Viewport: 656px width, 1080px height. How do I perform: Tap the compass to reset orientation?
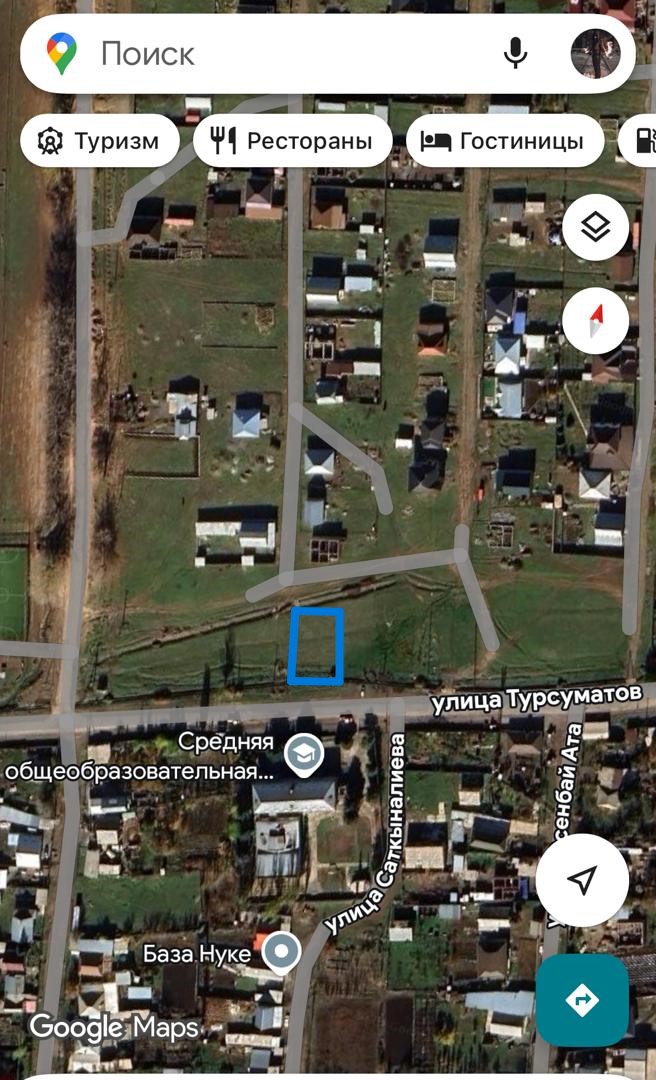tap(596, 321)
